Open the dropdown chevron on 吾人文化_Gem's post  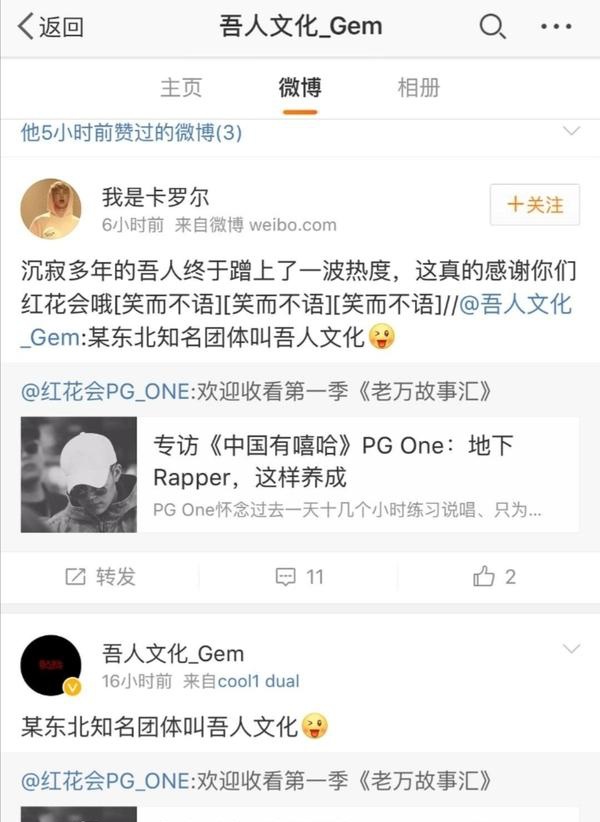click(x=571, y=648)
